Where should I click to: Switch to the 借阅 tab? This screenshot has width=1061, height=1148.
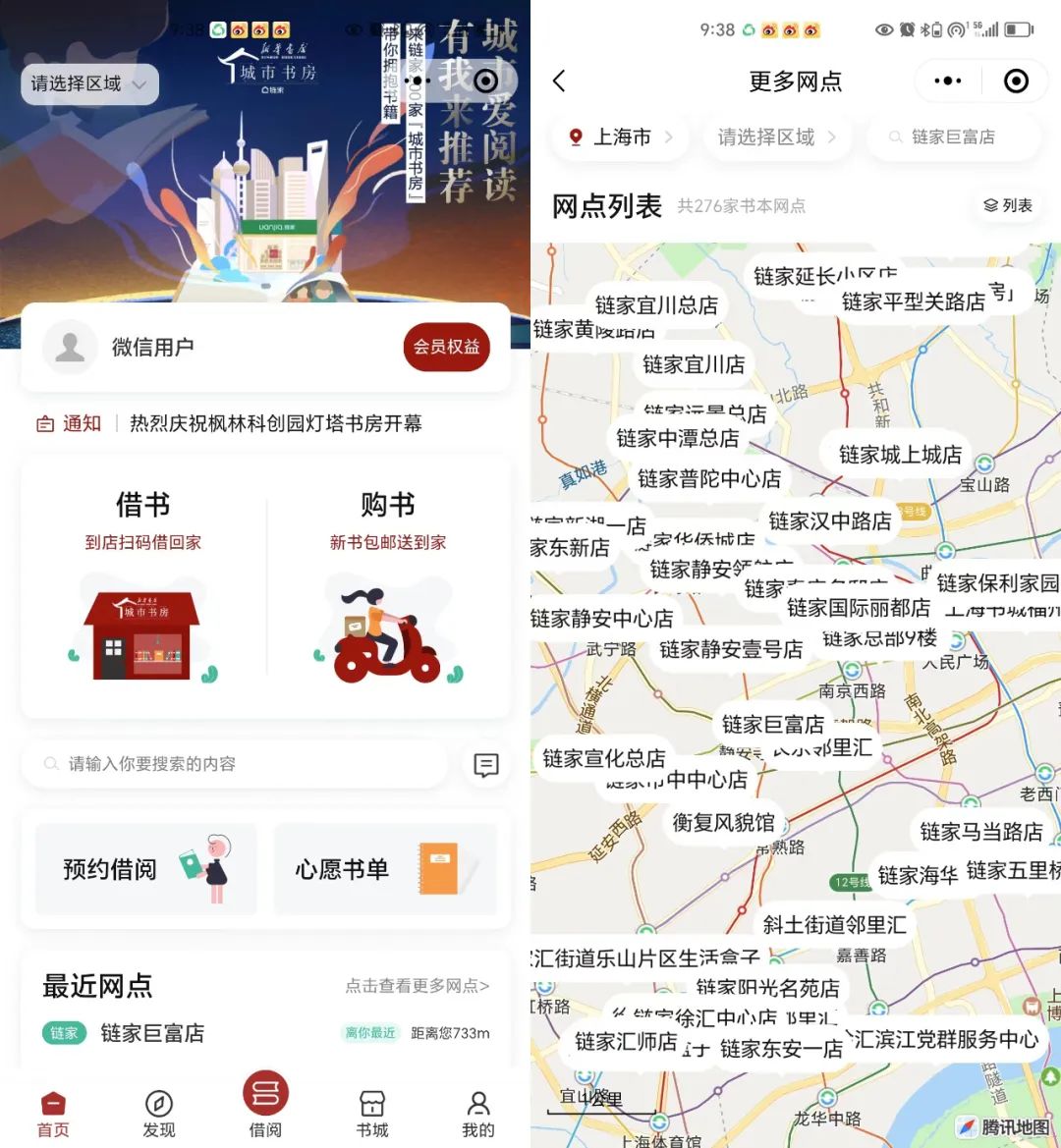(265, 1104)
